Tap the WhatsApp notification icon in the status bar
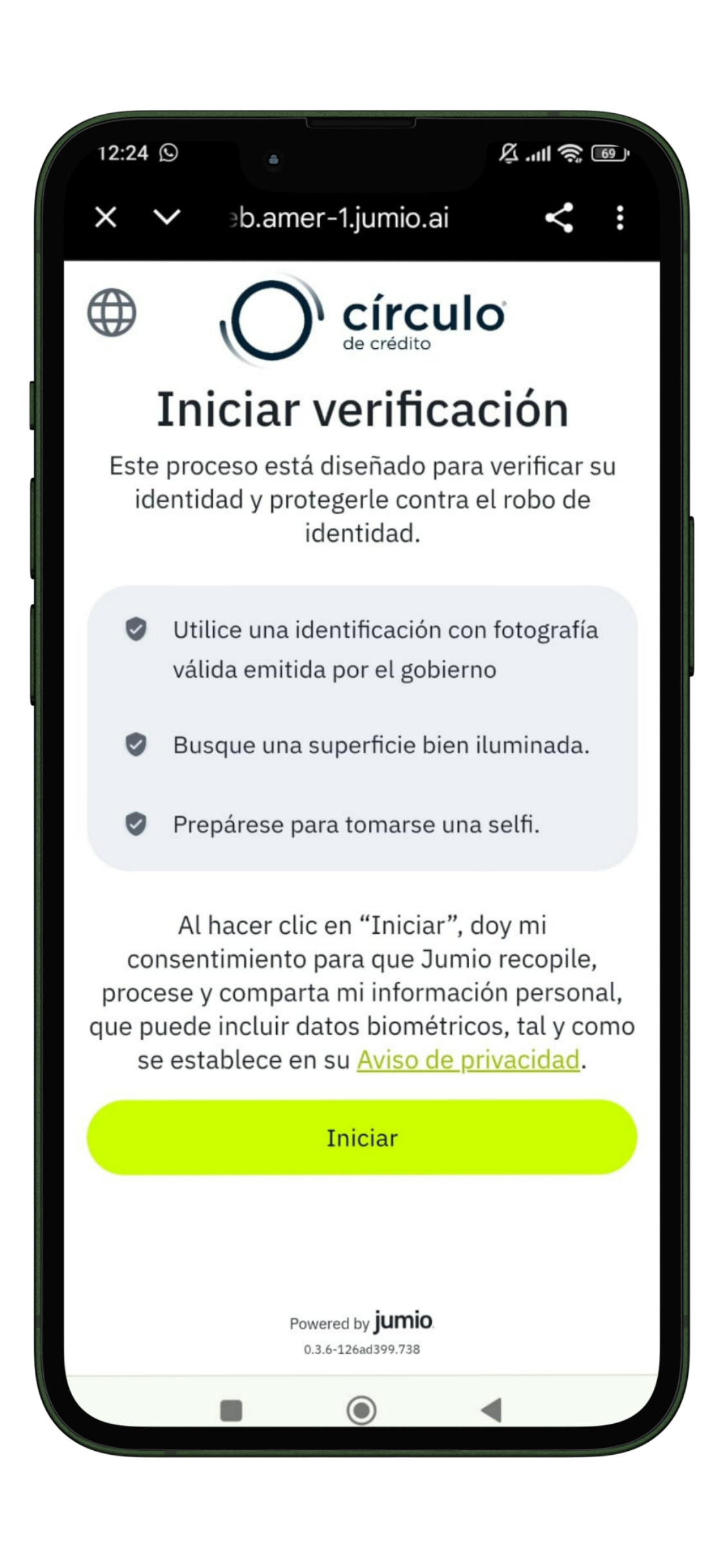724x1568 pixels. pos(169,153)
